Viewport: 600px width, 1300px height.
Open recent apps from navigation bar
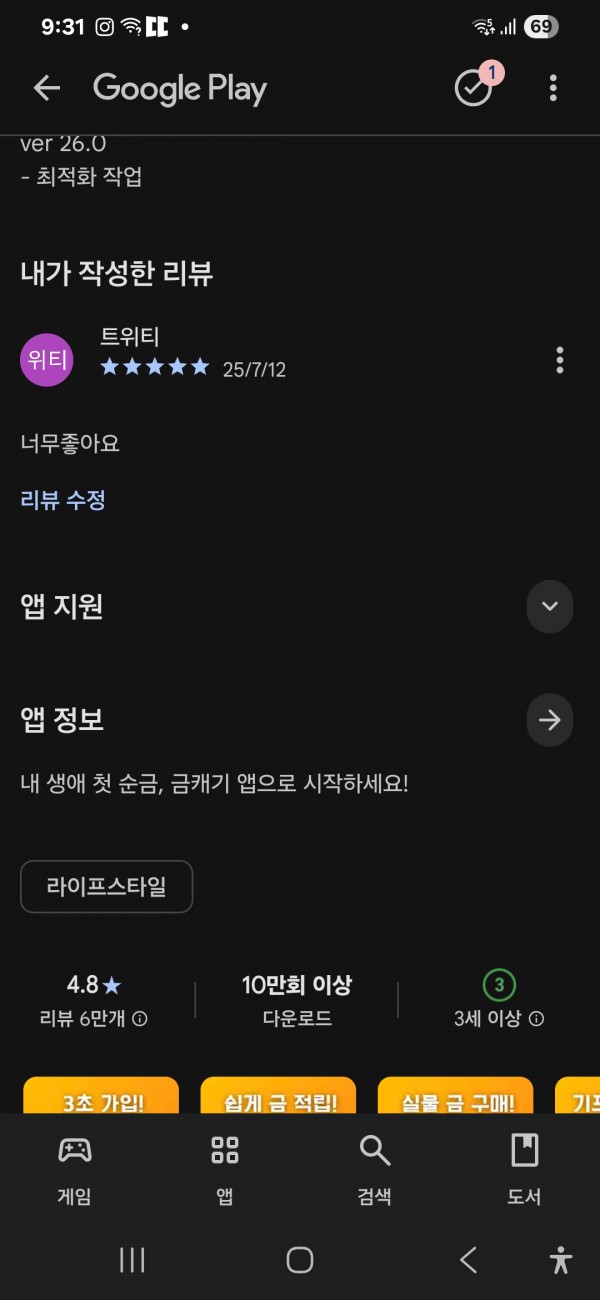132,1260
